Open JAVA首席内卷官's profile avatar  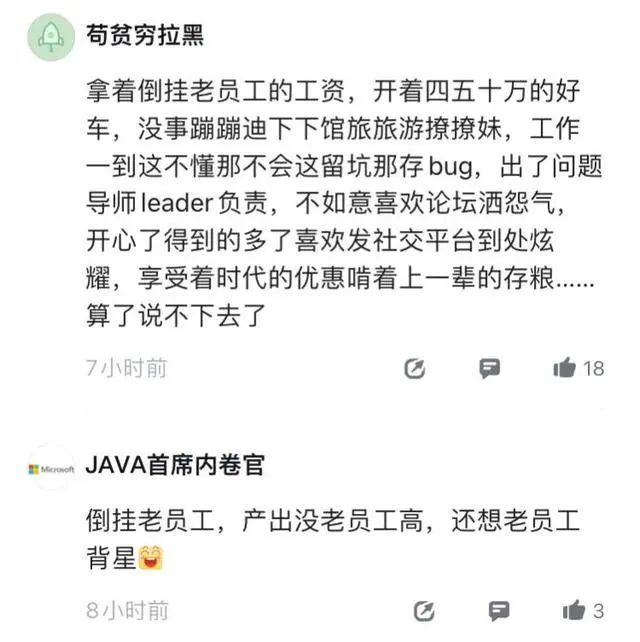(x=52, y=467)
